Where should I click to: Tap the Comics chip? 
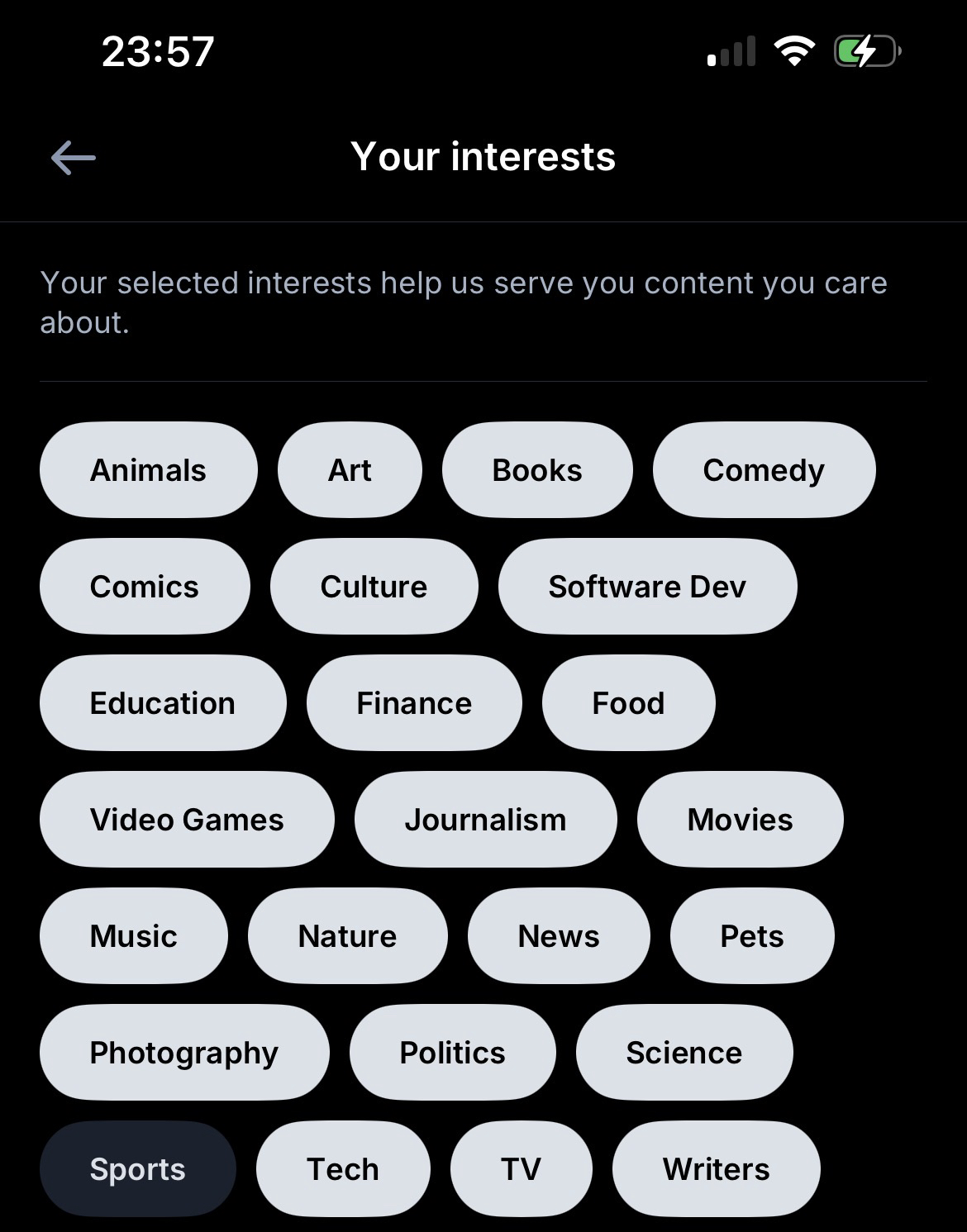pyautogui.click(x=145, y=587)
